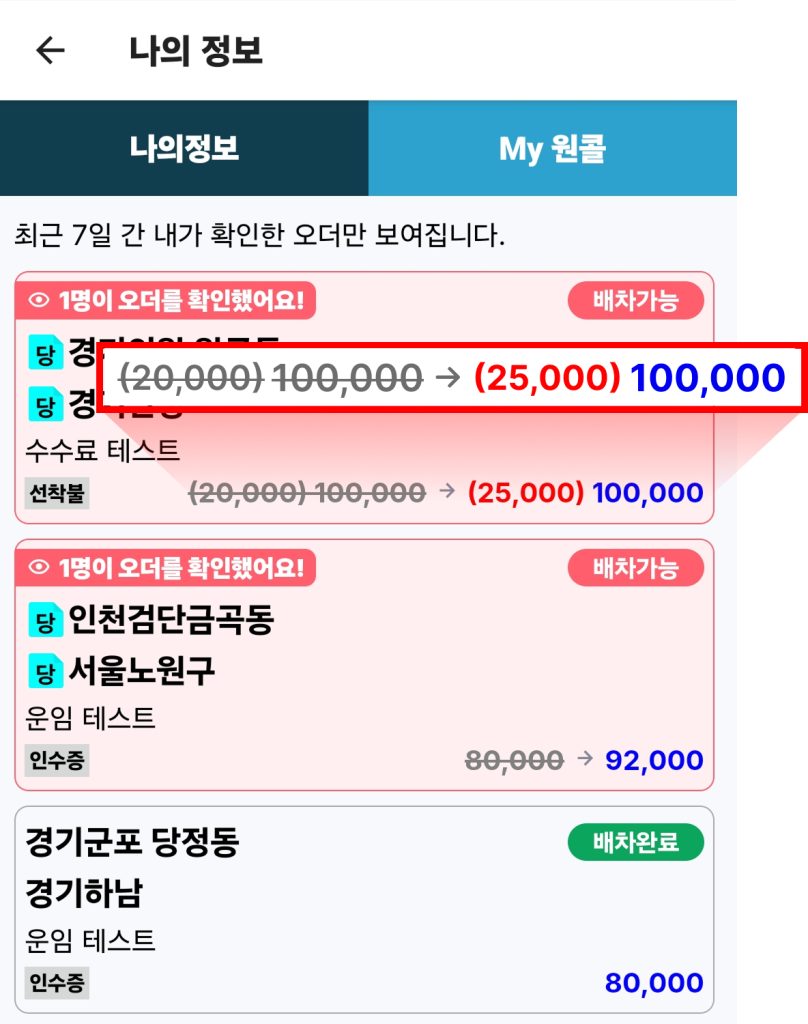The width and height of the screenshot is (808, 1024).
Task: Switch to the 나의정보 tab
Action: tap(184, 149)
